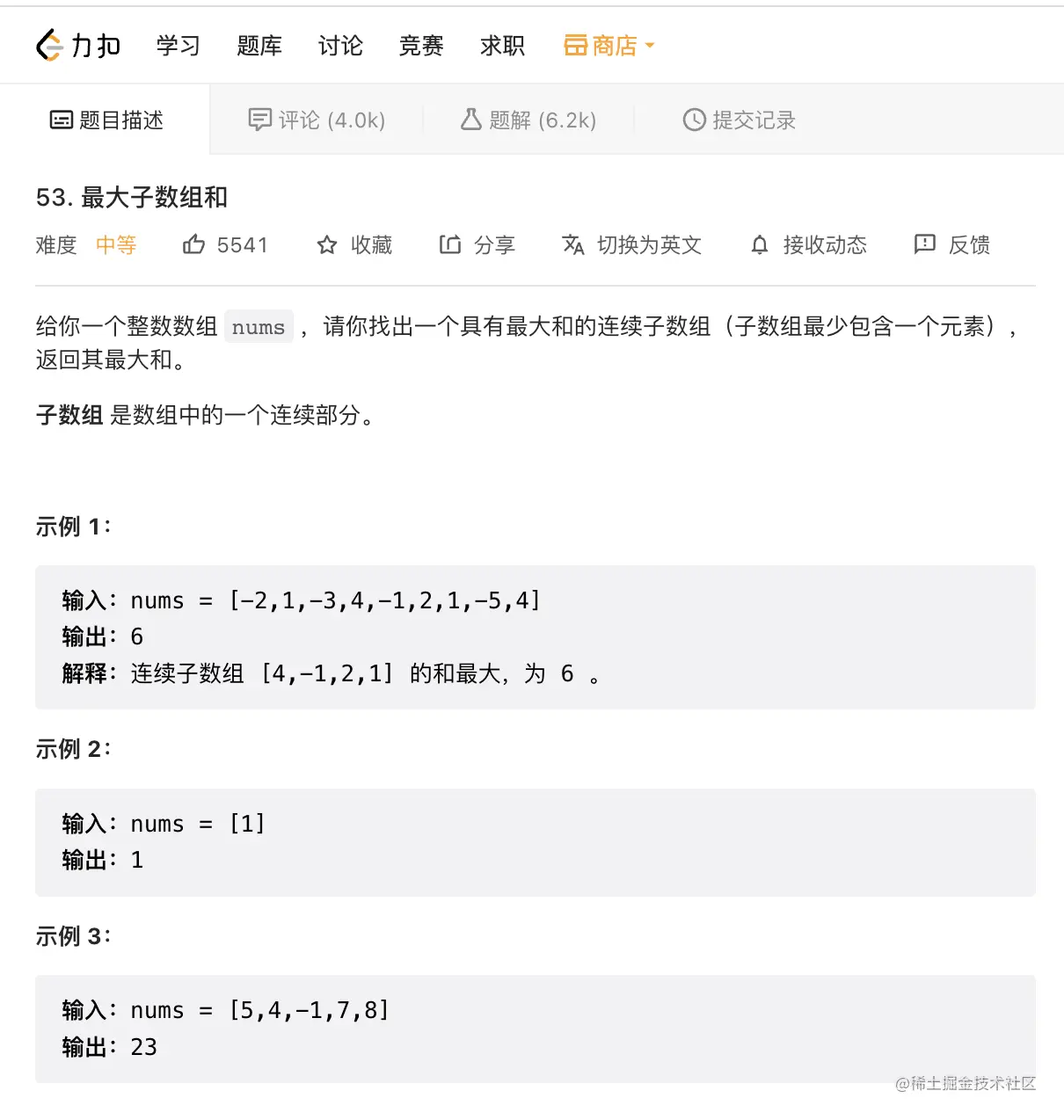
Task: Open the 学习 navigation item
Action: point(179,46)
